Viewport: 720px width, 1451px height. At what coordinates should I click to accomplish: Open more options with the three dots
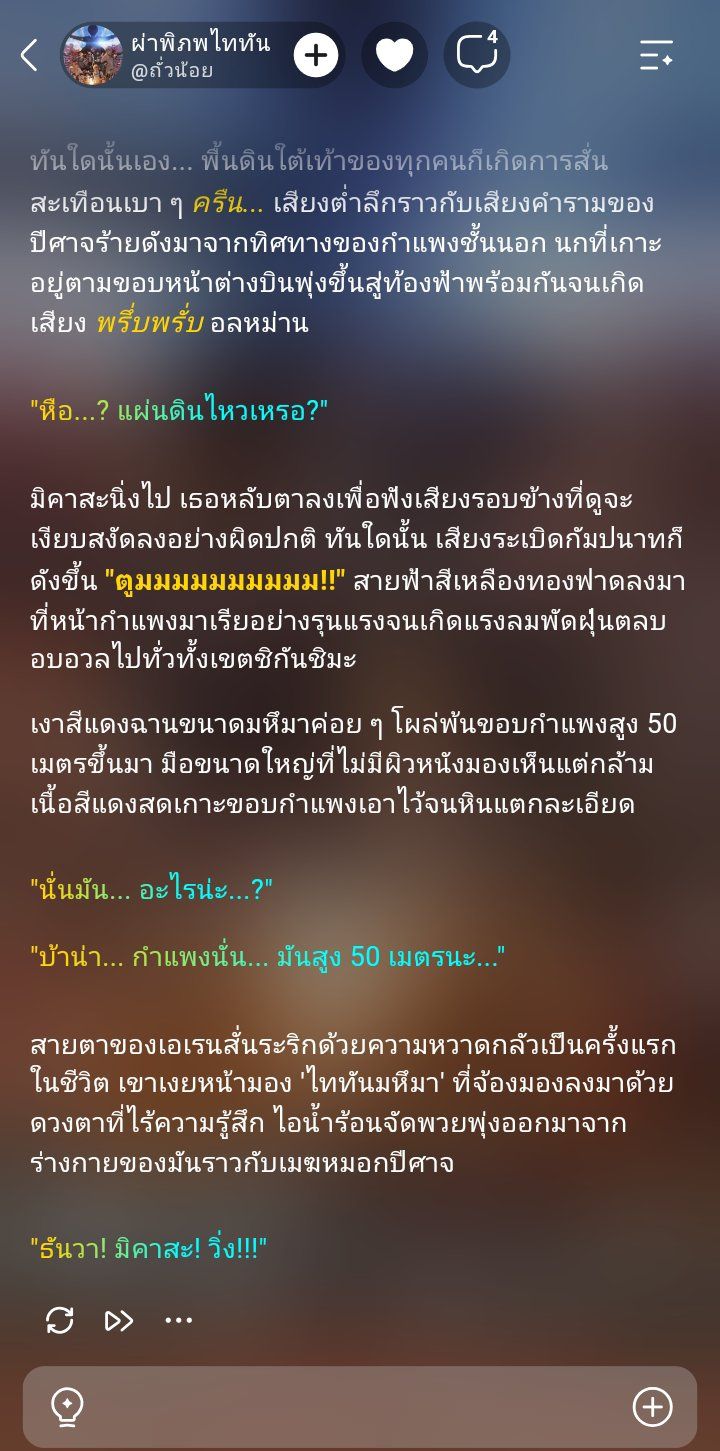(x=178, y=1320)
